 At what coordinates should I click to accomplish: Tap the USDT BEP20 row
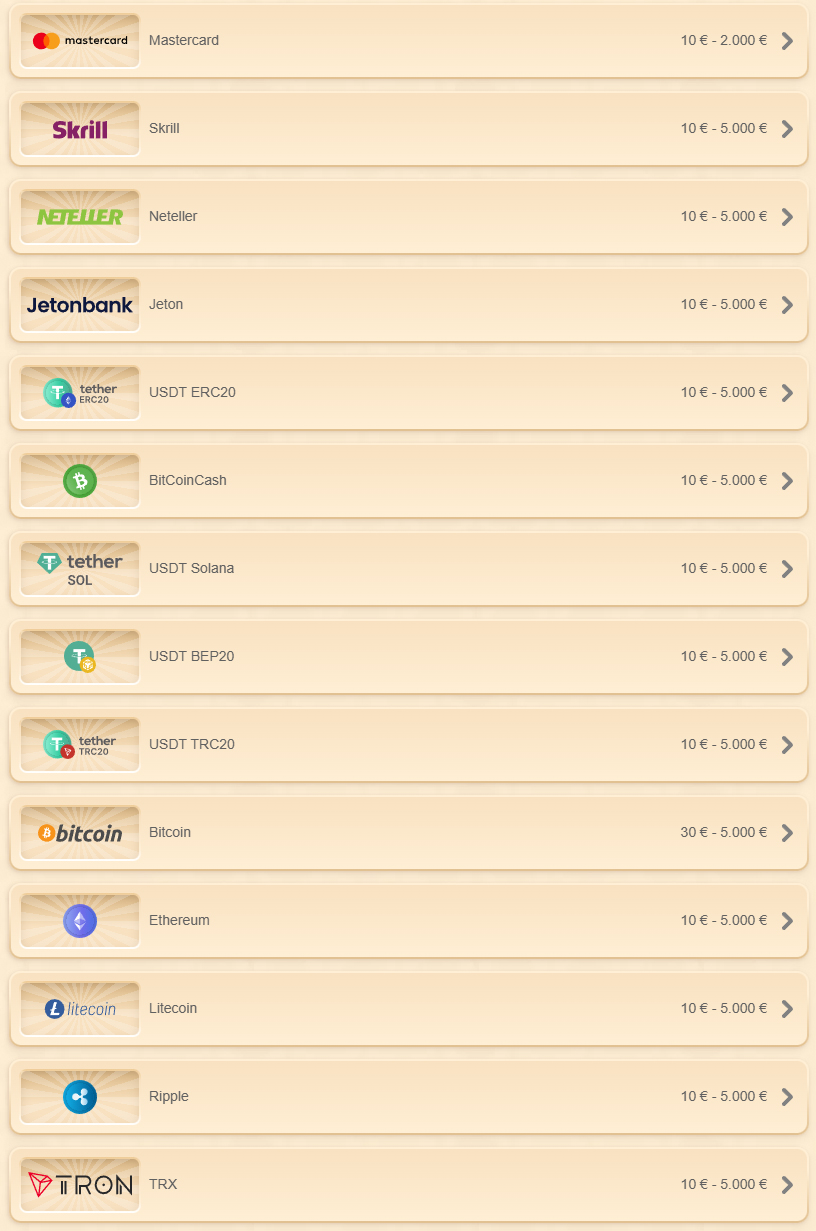click(x=408, y=657)
